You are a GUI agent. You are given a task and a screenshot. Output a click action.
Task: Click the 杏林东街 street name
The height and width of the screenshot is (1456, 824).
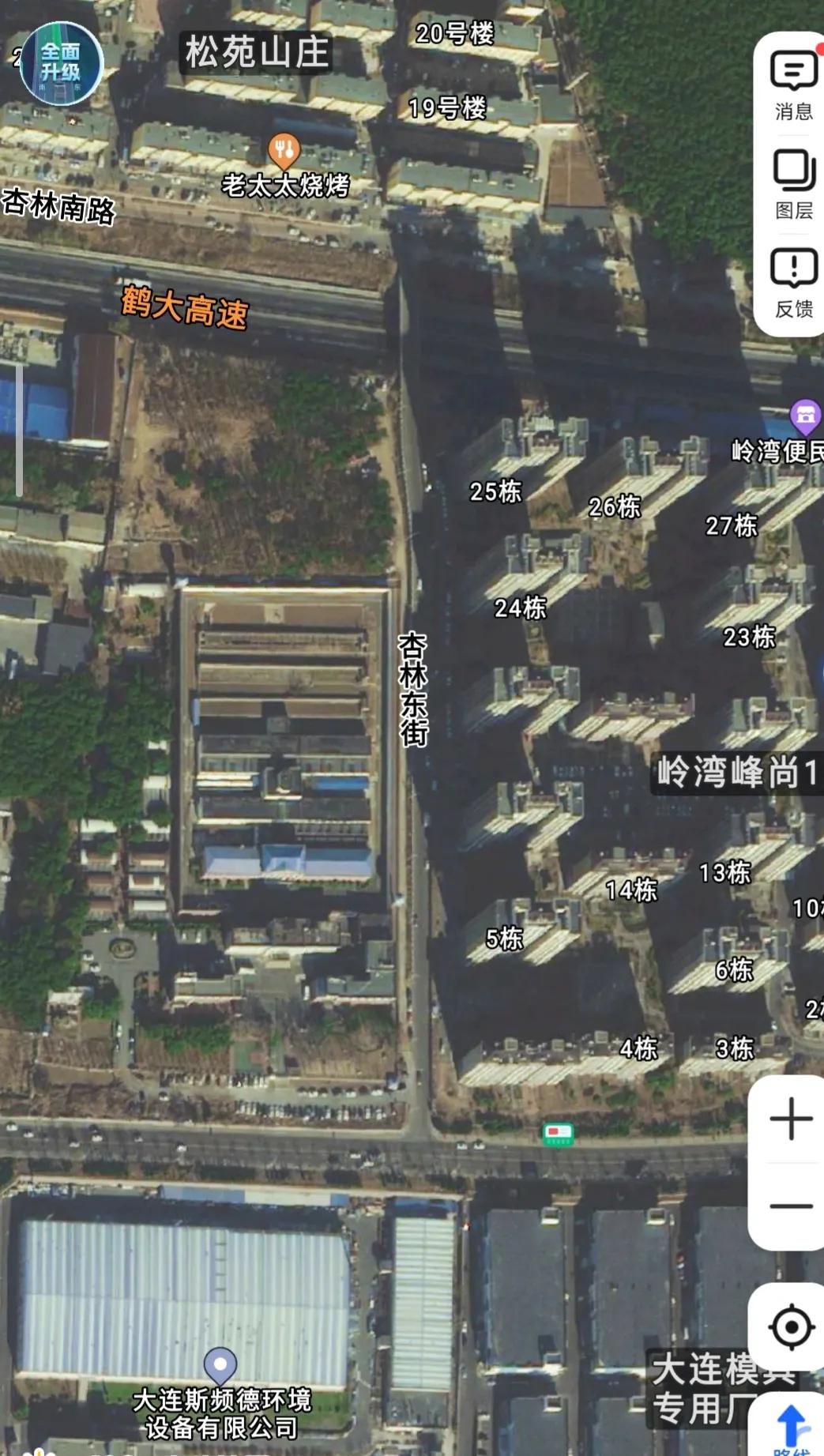click(415, 691)
